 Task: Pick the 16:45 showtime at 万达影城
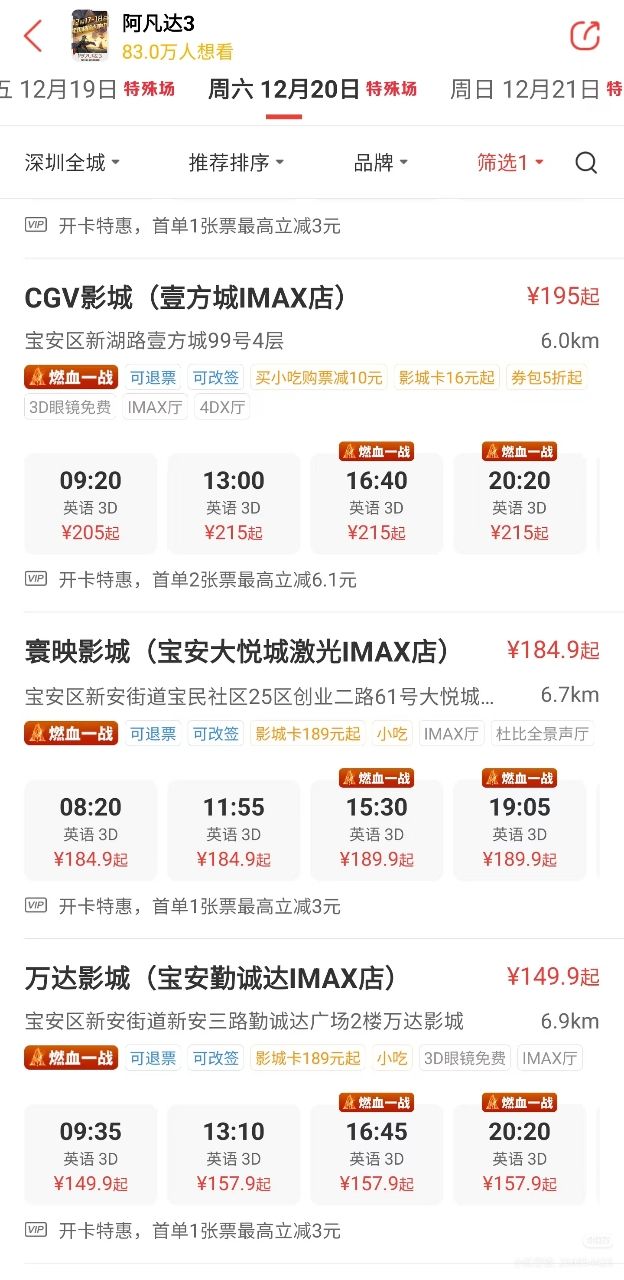click(x=376, y=1156)
